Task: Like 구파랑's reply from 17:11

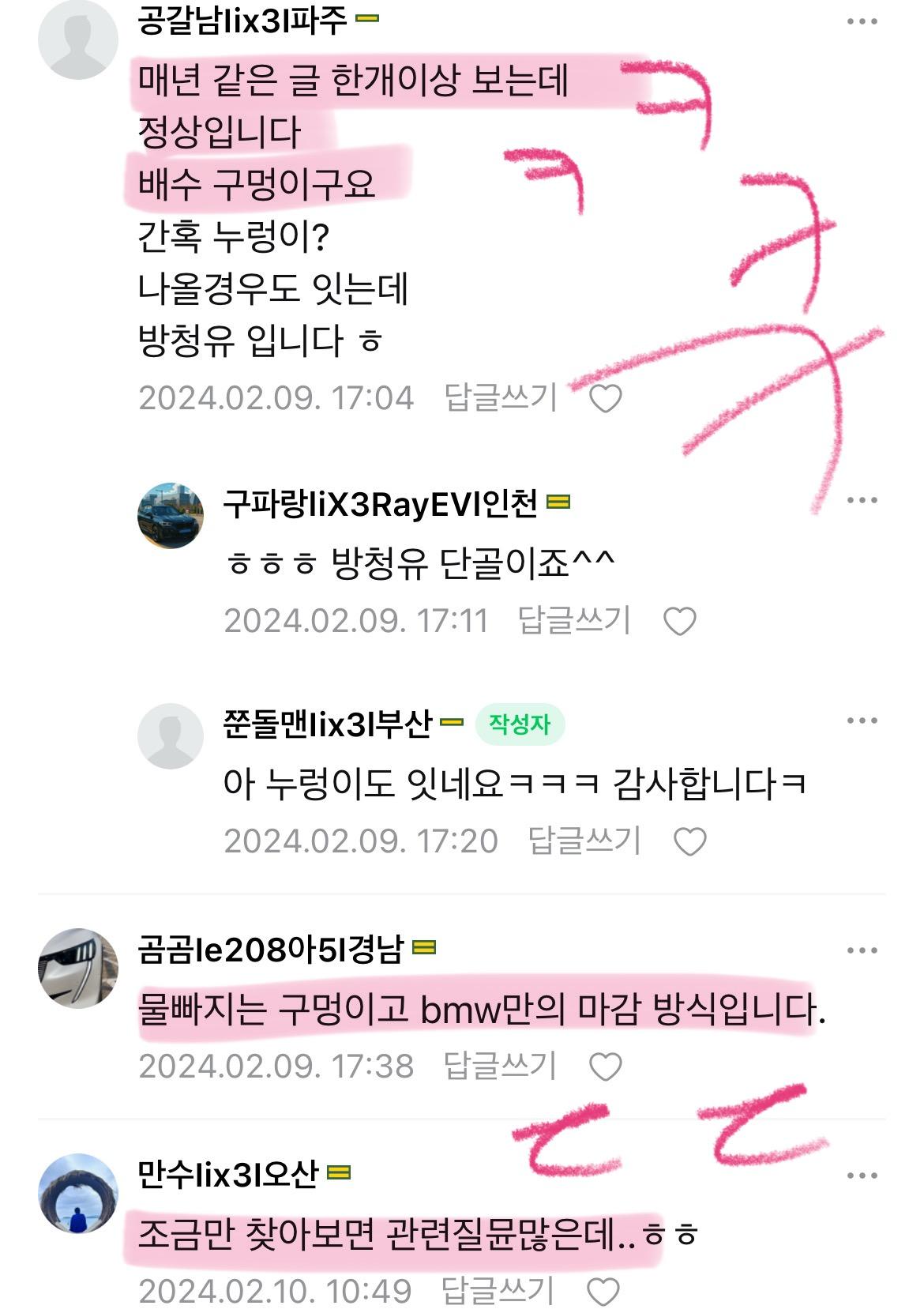Action: click(679, 622)
